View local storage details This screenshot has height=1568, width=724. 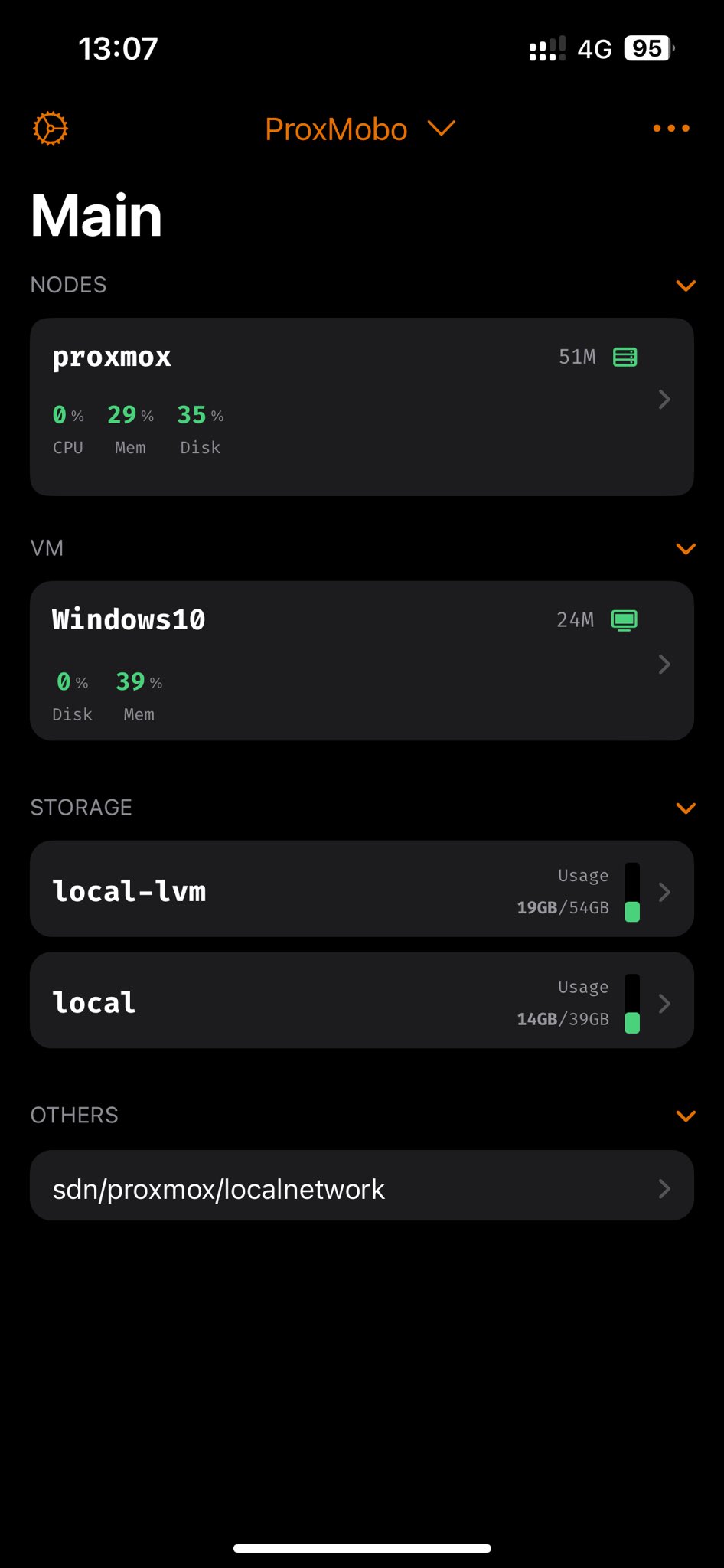[361, 1001]
